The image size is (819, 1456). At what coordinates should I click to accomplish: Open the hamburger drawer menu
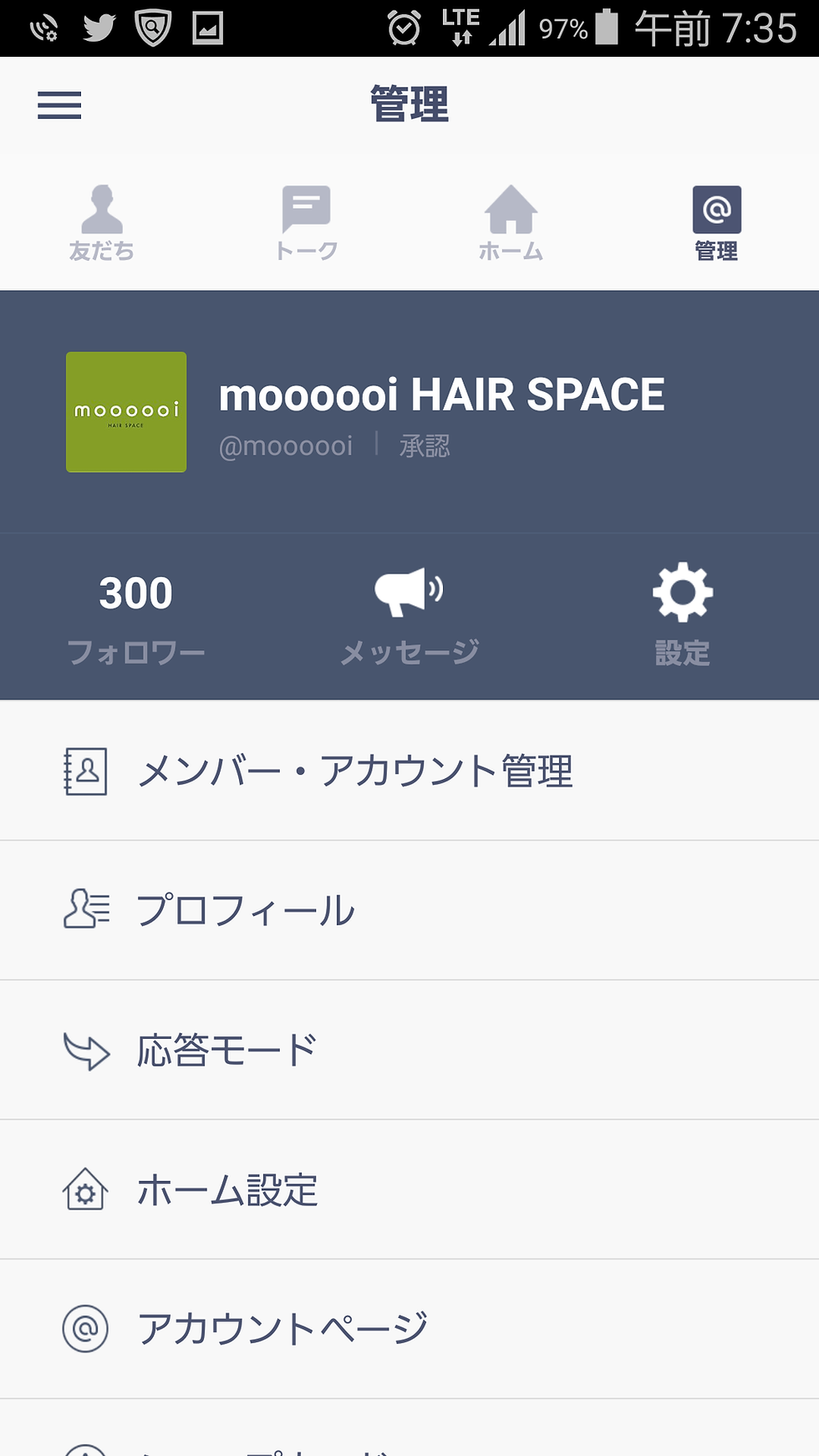59,105
